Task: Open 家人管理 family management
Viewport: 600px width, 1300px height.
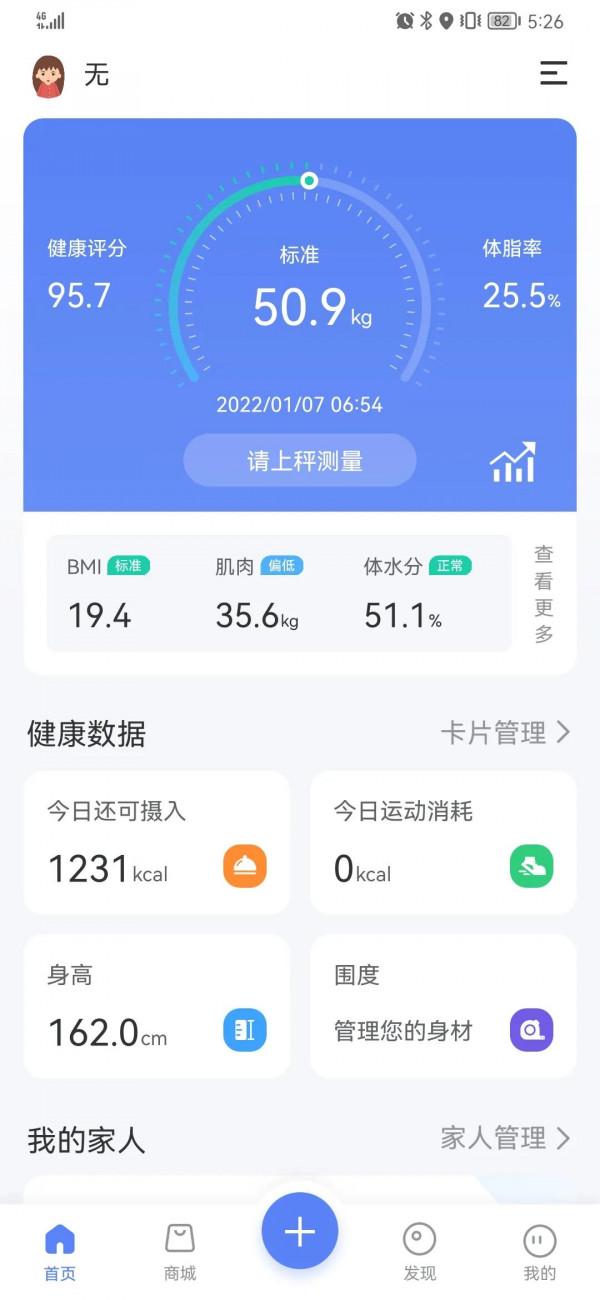Action: [505, 1138]
